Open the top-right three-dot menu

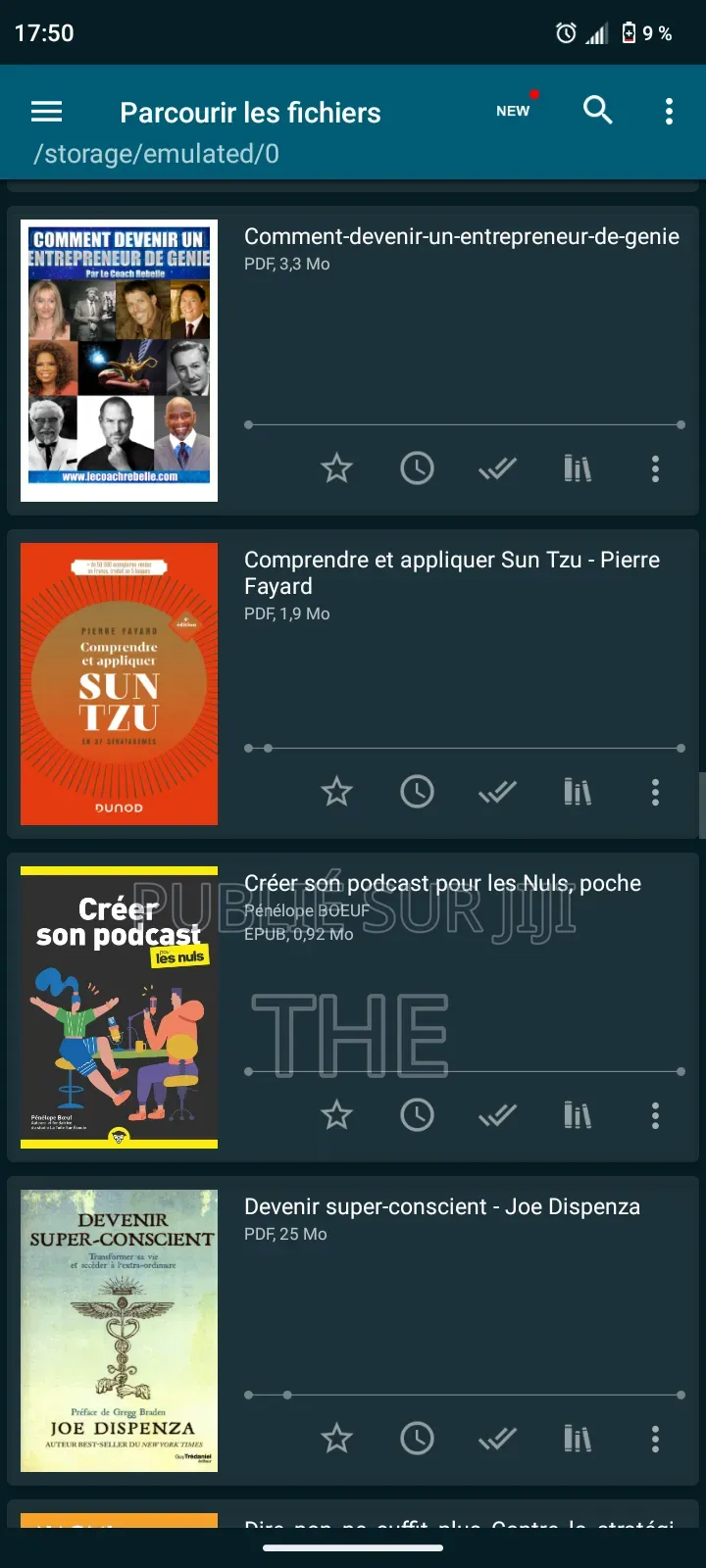pos(669,111)
